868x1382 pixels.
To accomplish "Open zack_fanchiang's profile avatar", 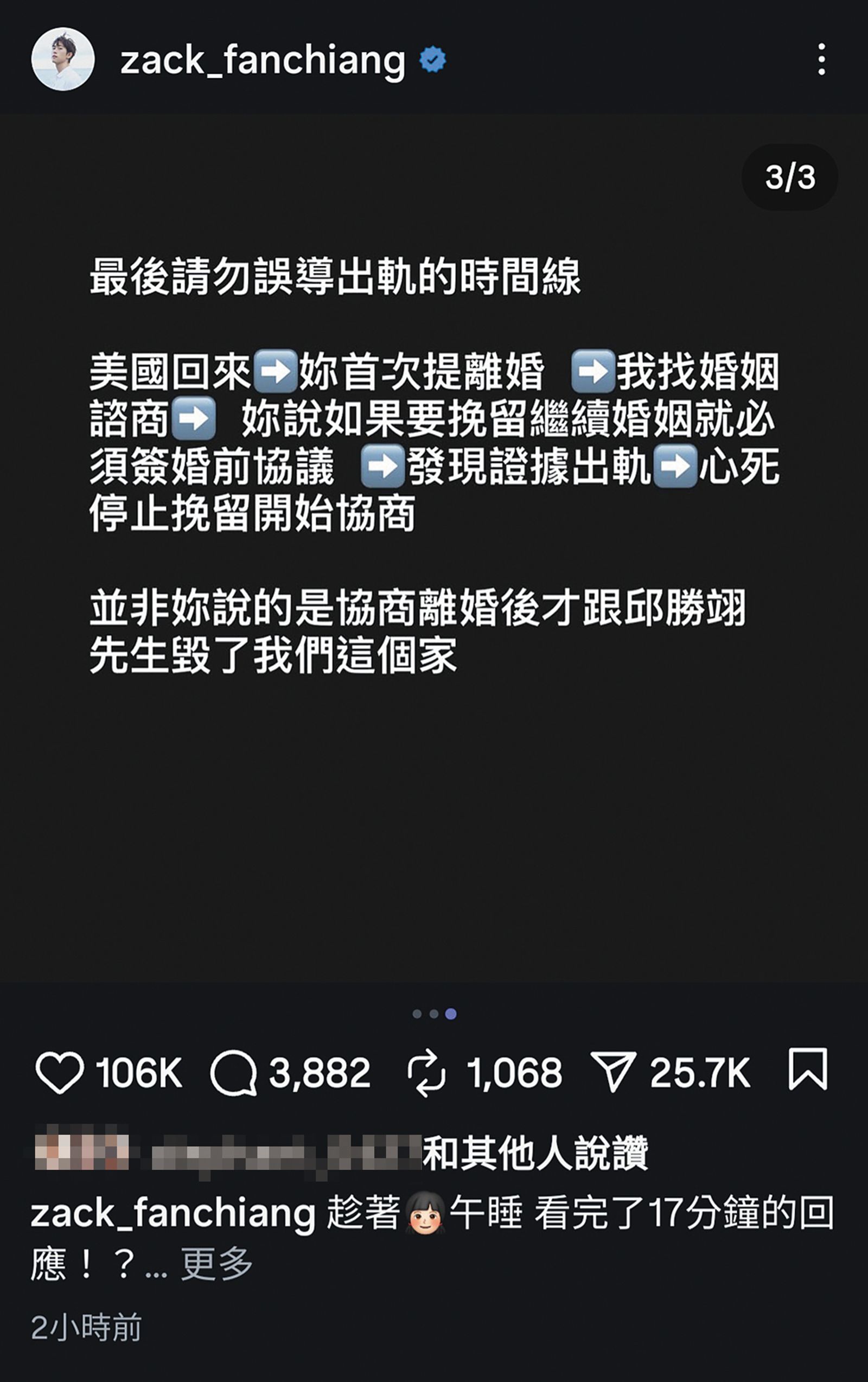I will tap(65, 59).
